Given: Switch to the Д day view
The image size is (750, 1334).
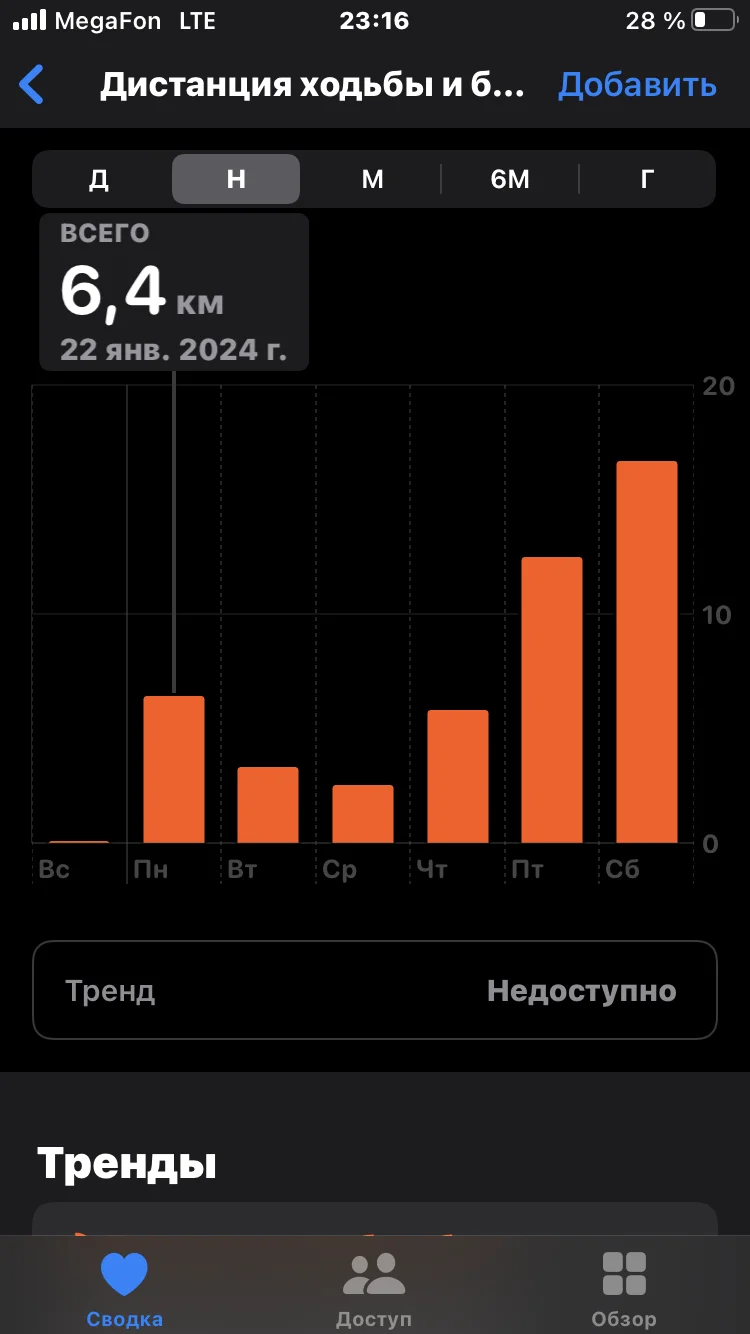Looking at the screenshot, I should [x=99, y=179].
